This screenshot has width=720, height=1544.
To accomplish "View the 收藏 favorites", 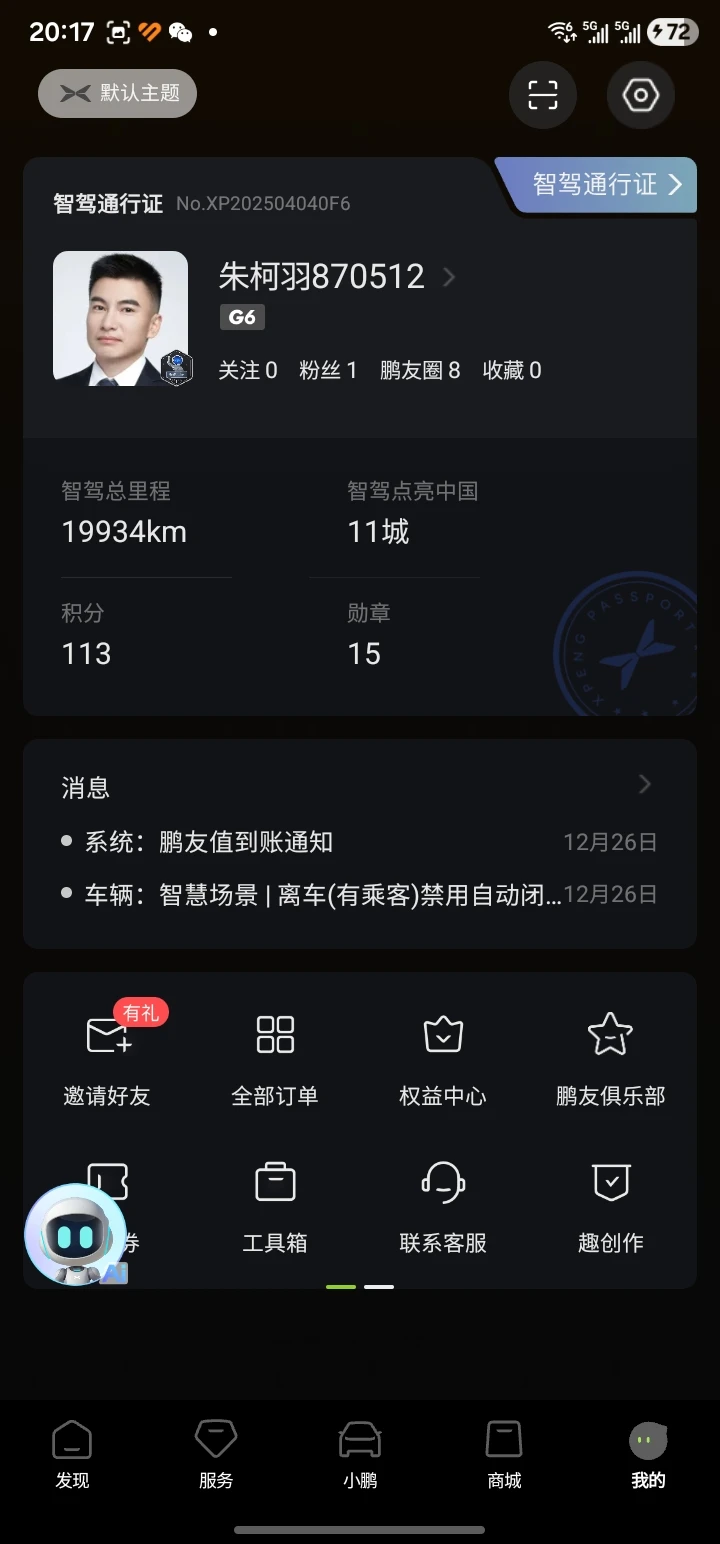I will tap(512, 371).
